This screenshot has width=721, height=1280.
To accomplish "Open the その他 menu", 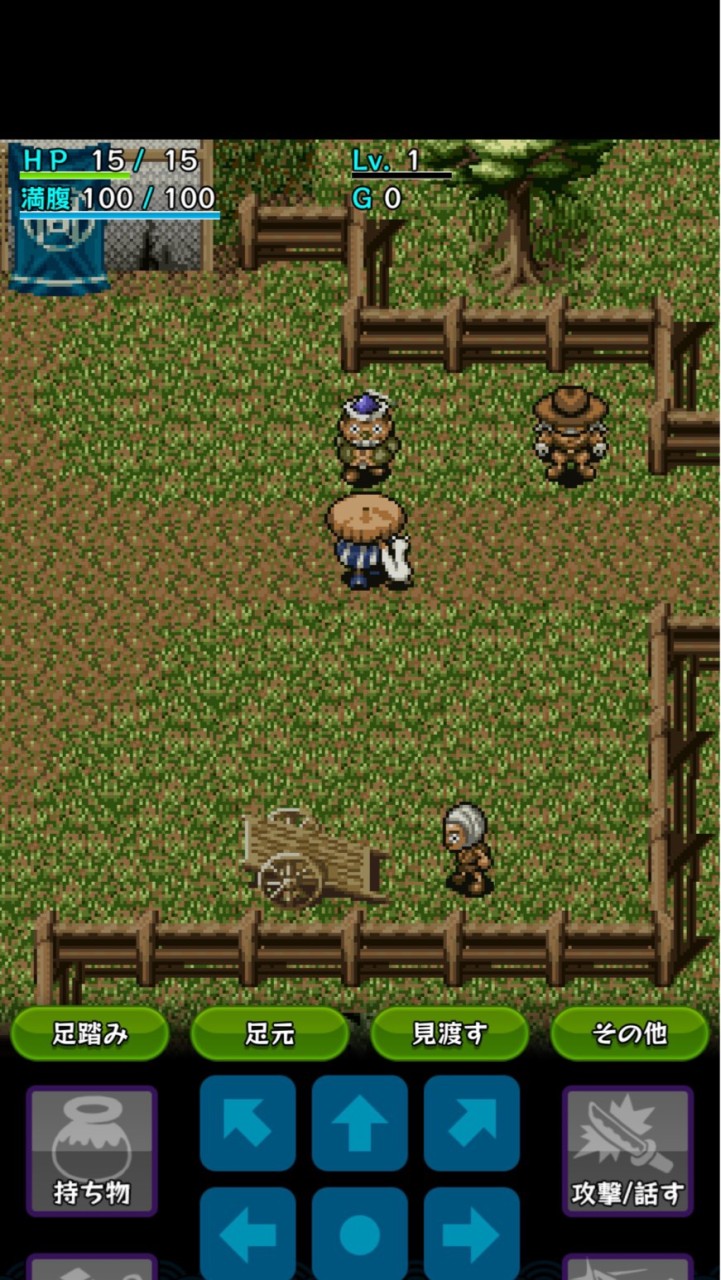I will (x=630, y=1033).
